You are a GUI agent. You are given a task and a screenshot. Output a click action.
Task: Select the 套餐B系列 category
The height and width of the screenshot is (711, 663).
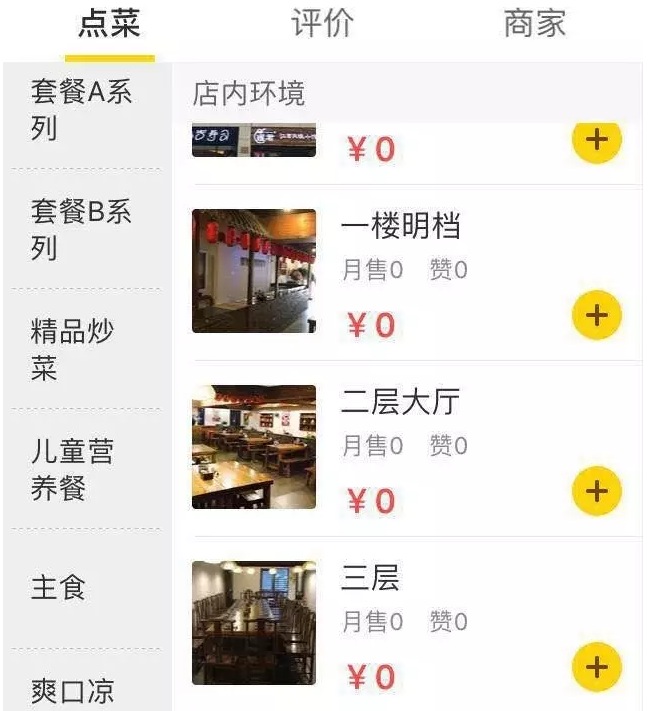tap(81, 229)
